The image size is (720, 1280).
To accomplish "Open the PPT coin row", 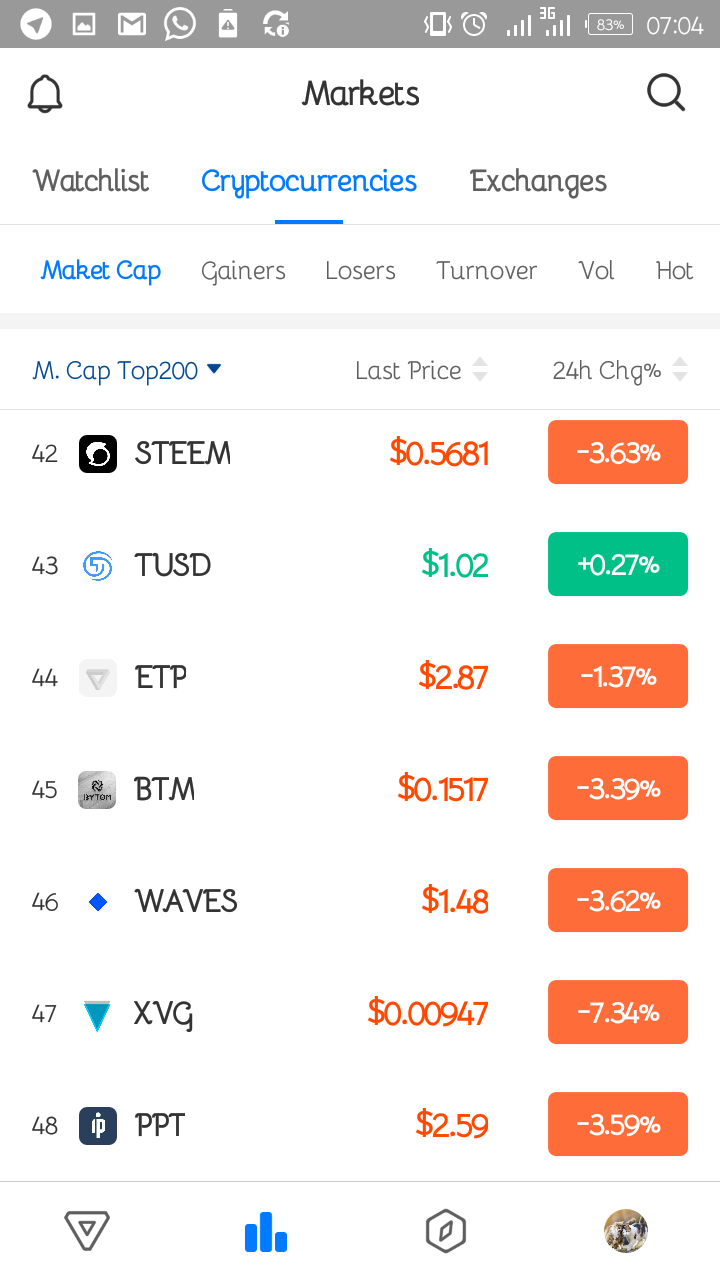I will (x=160, y=1125).
